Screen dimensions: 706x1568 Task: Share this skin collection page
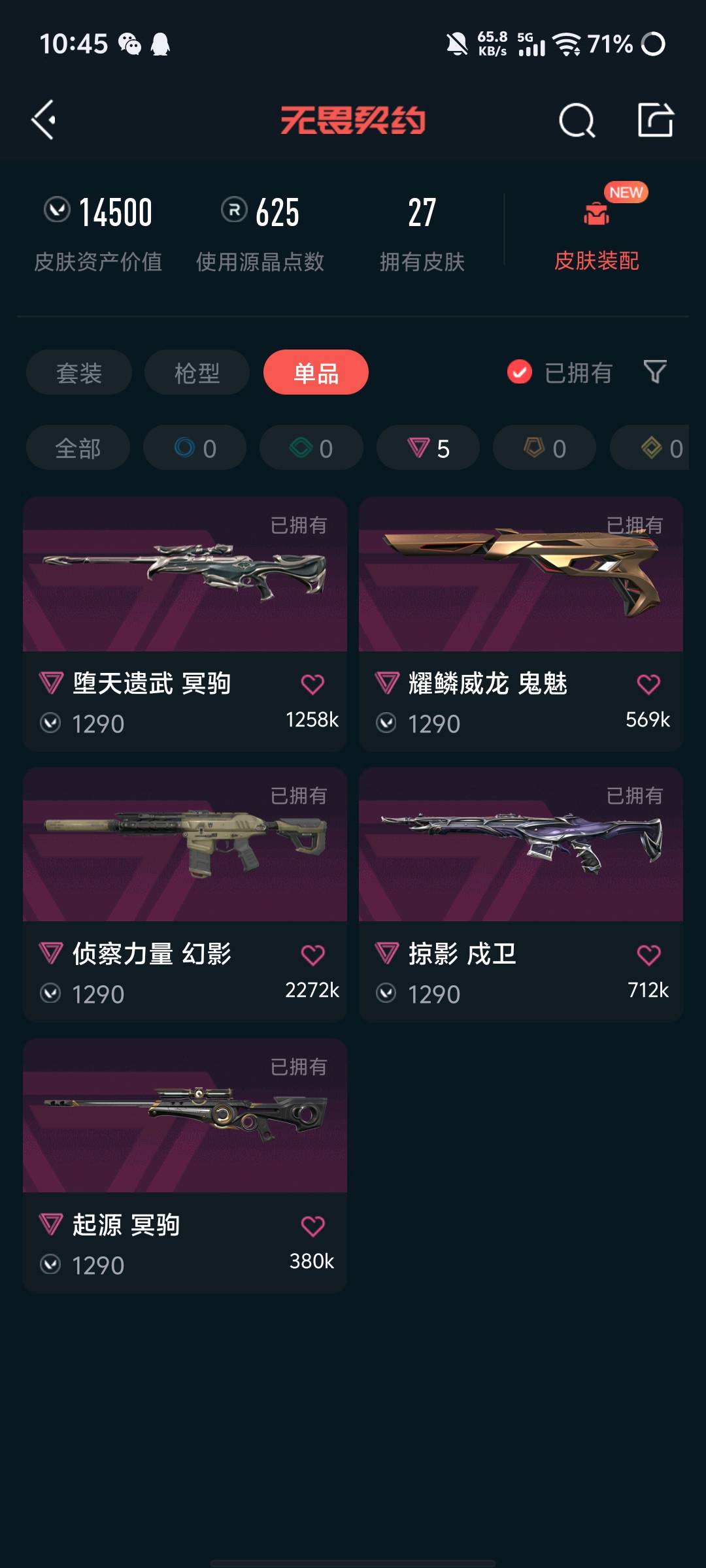(655, 120)
